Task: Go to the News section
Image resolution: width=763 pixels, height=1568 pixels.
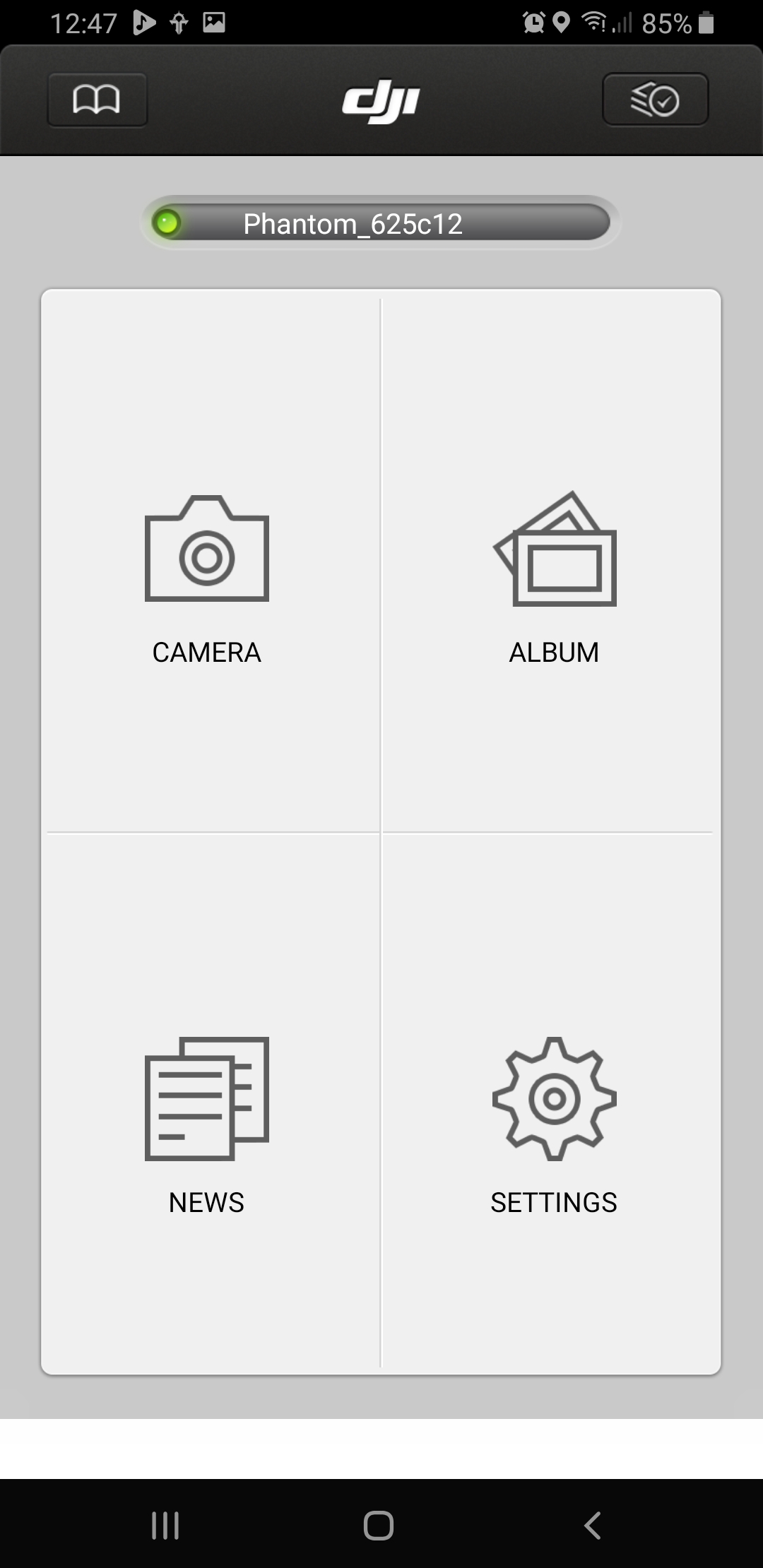Action: 211,1102
